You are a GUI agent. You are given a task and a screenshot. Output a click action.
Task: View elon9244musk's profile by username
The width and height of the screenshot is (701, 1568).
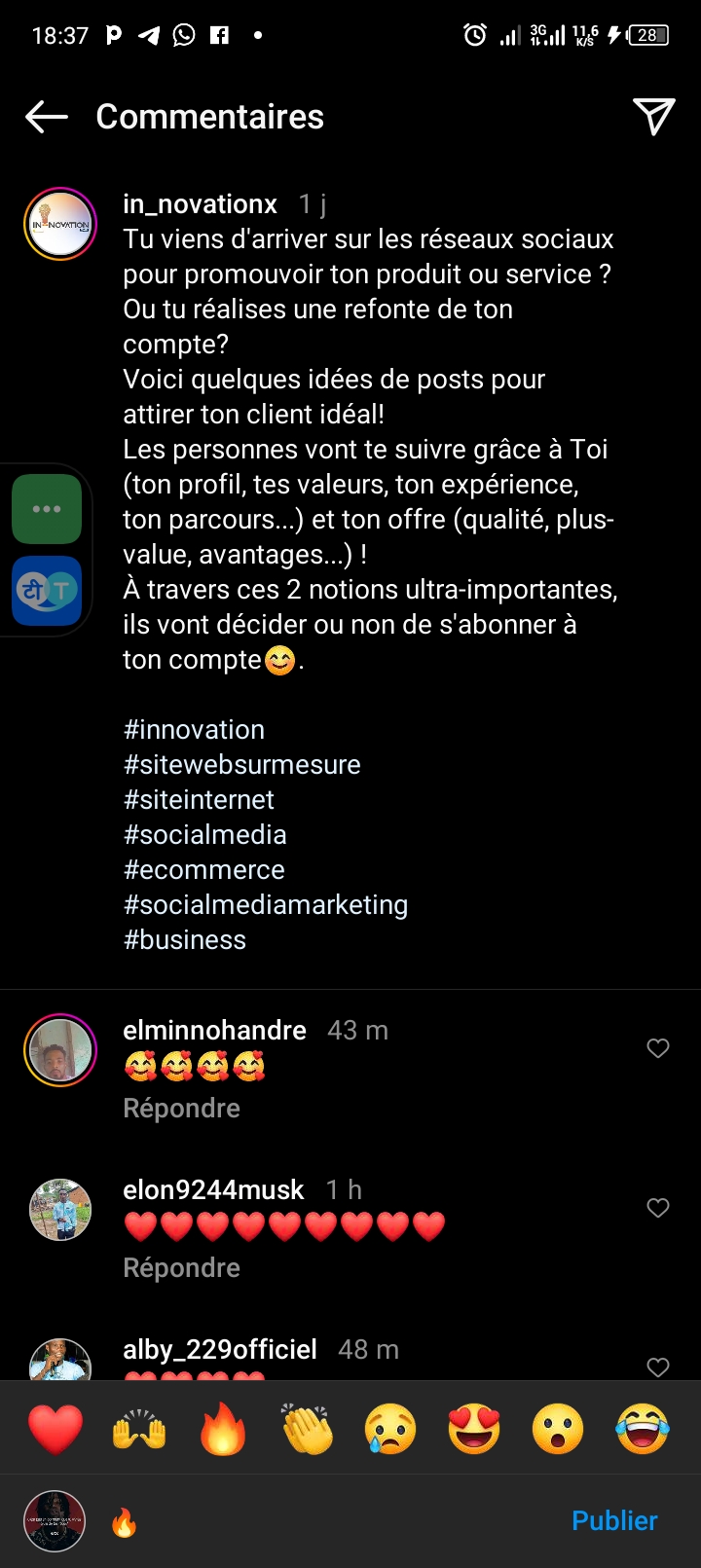click(x=213, y=1189)
